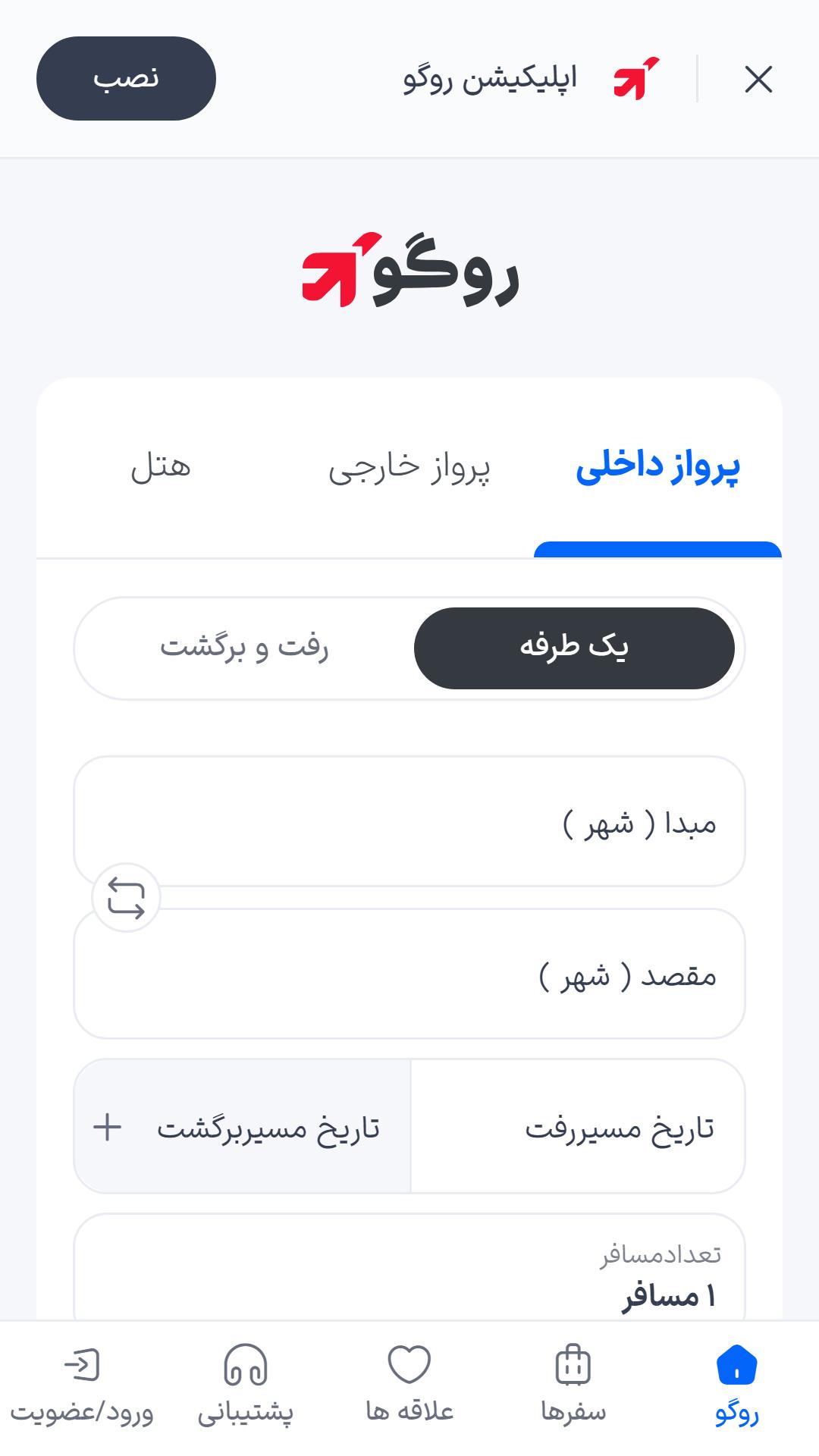Open ورود/عضویت login or signup
The height and width of the screenshot is (1456, 819).
click(x=82, y=1385)
